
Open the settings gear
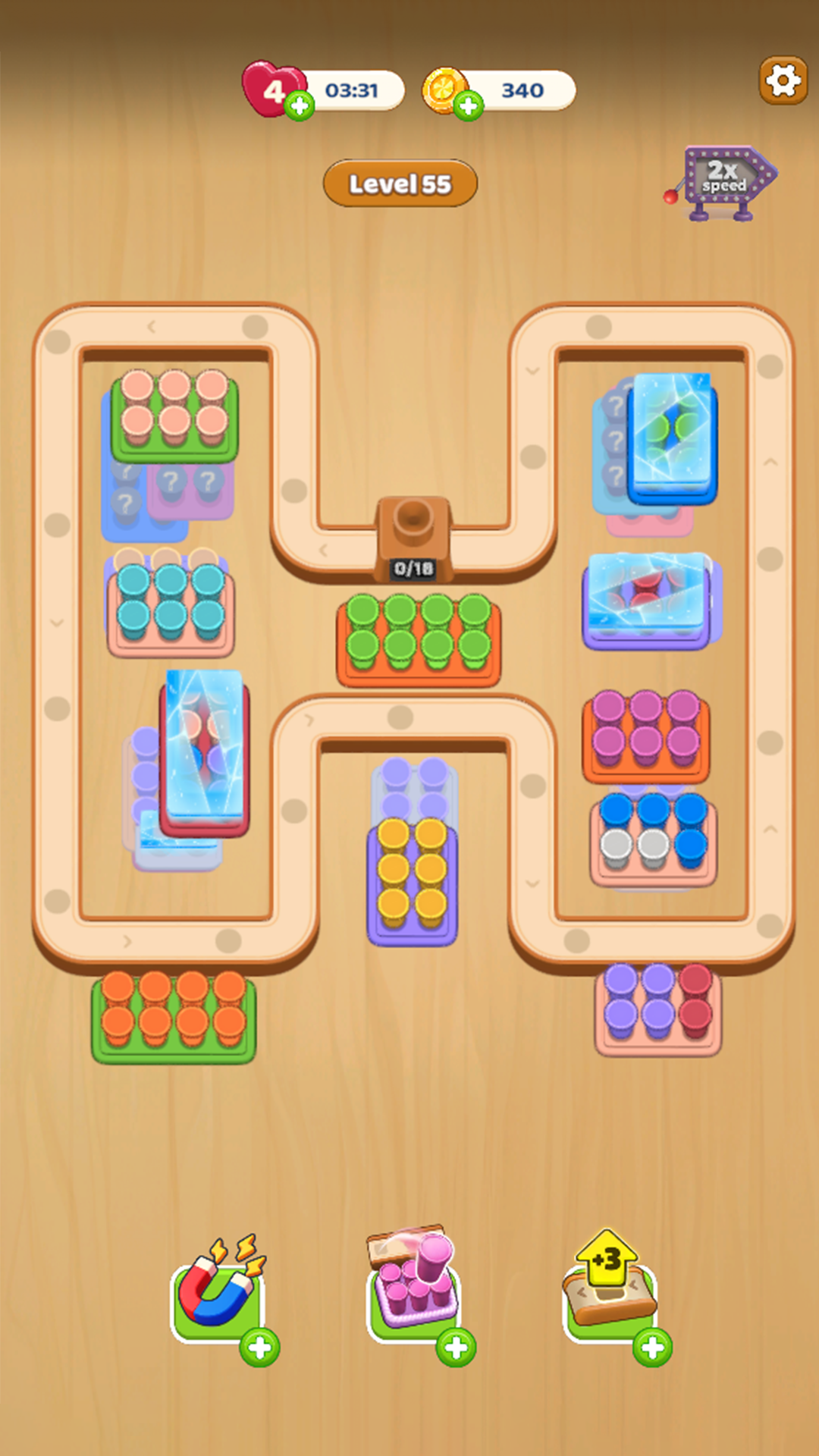point(783,80)
